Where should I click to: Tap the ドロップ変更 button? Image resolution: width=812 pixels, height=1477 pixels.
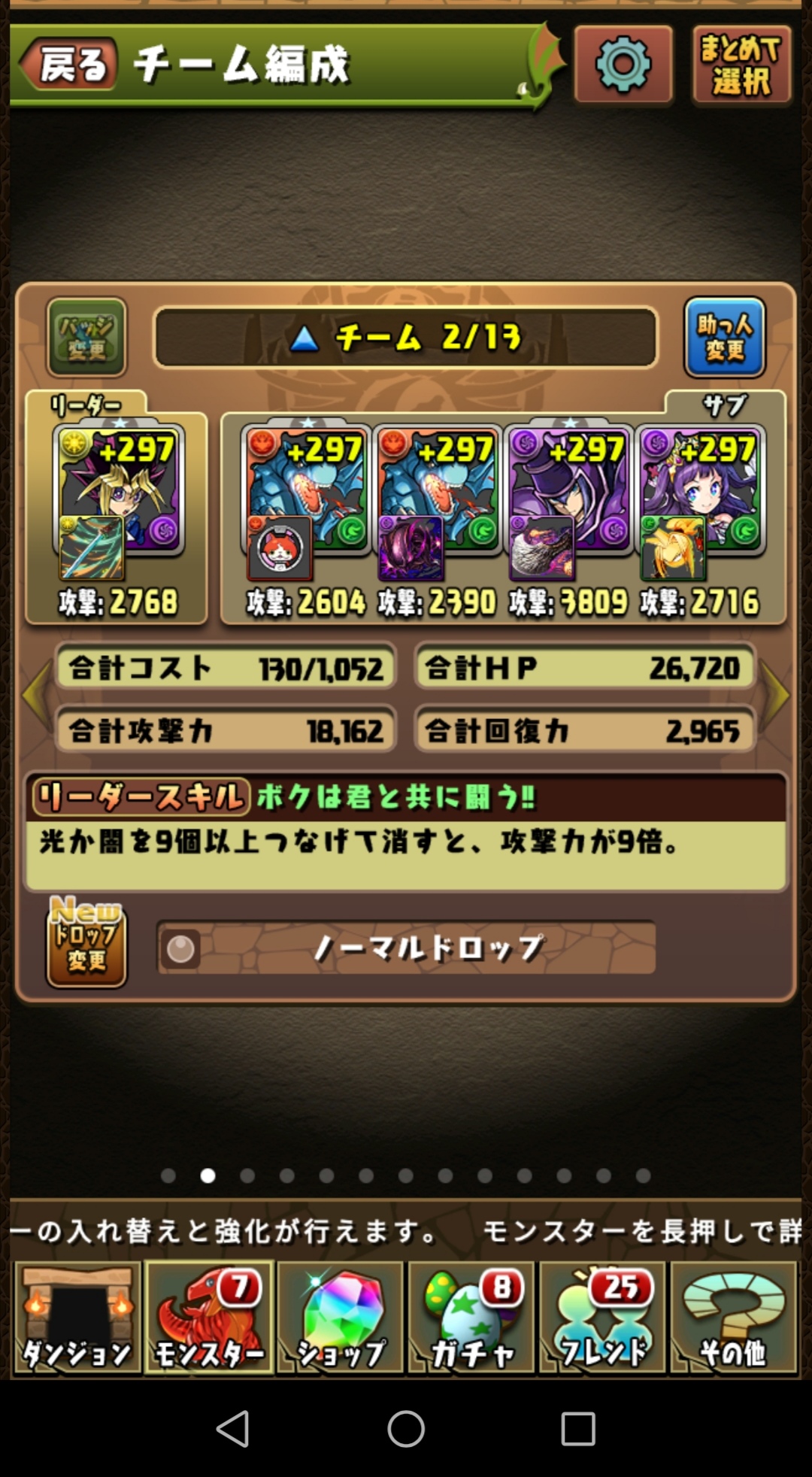86,942
